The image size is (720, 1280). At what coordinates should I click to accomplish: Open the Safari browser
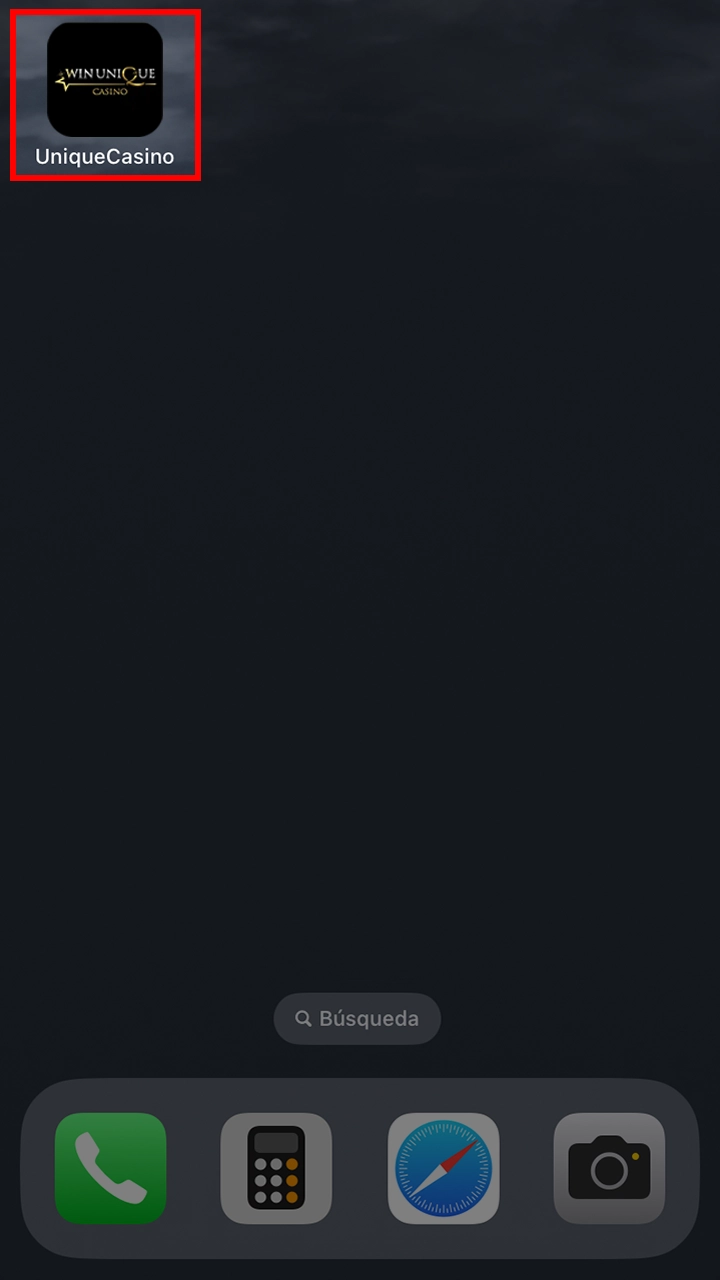(x=443, y=1167)
